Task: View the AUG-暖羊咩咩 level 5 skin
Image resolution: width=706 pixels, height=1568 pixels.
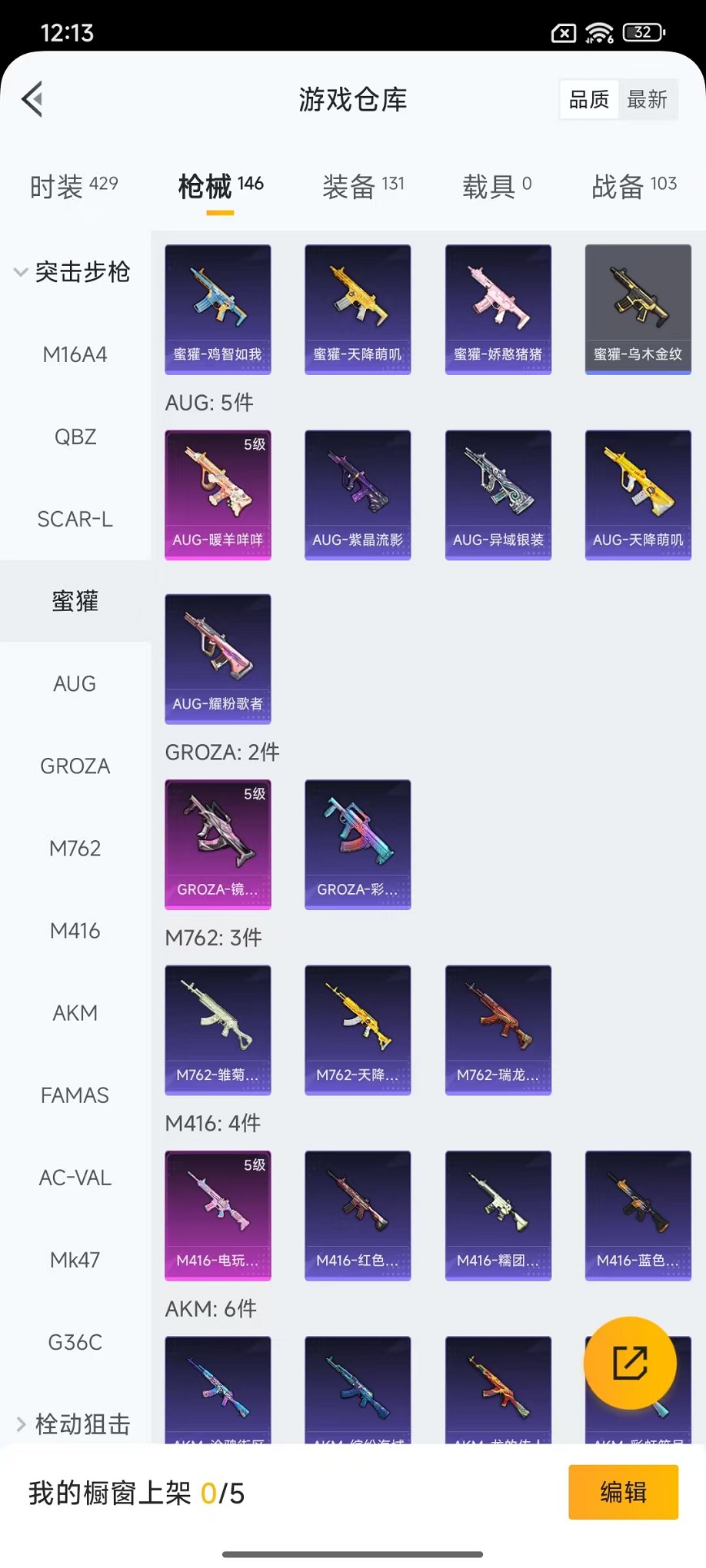Action: pos(218,494)
